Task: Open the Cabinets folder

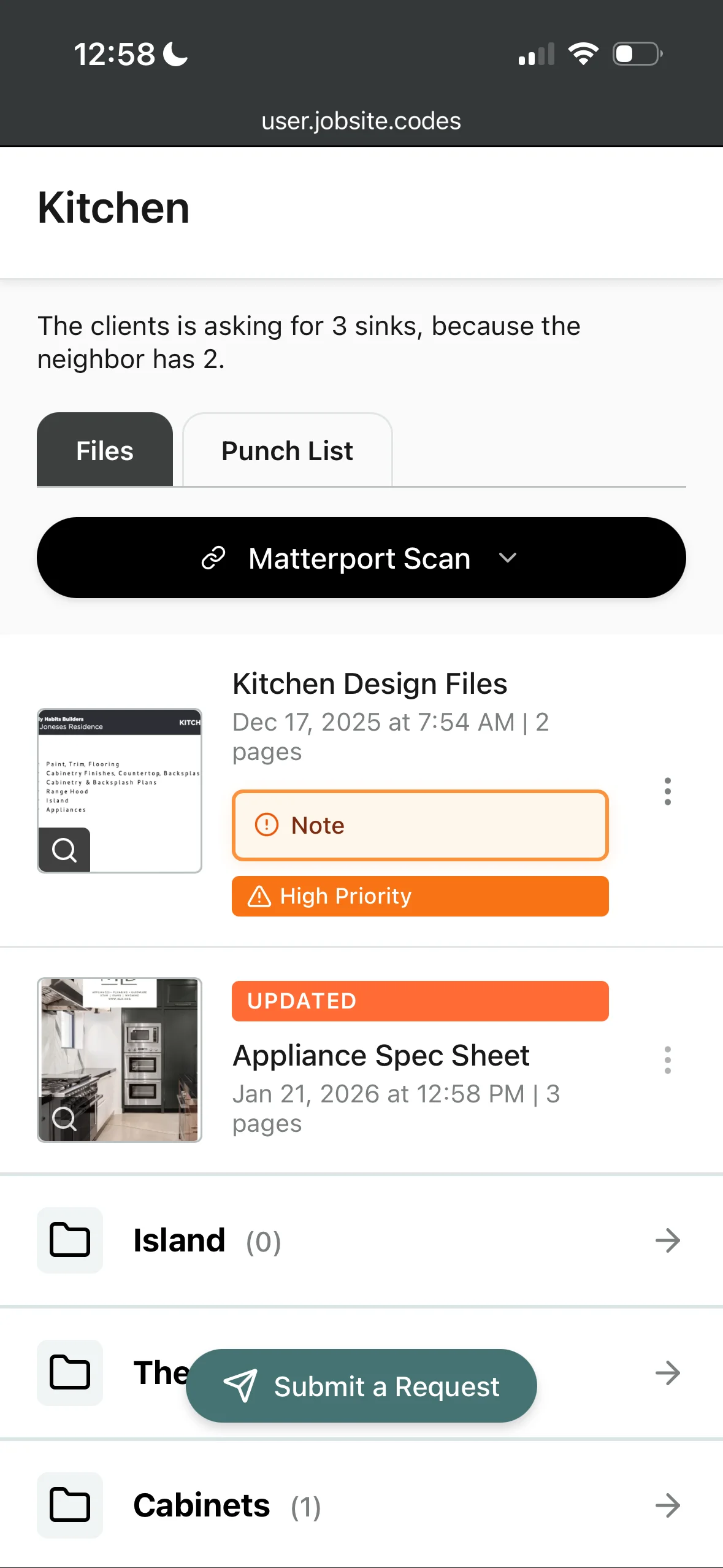Action: tap(361, 1505)
